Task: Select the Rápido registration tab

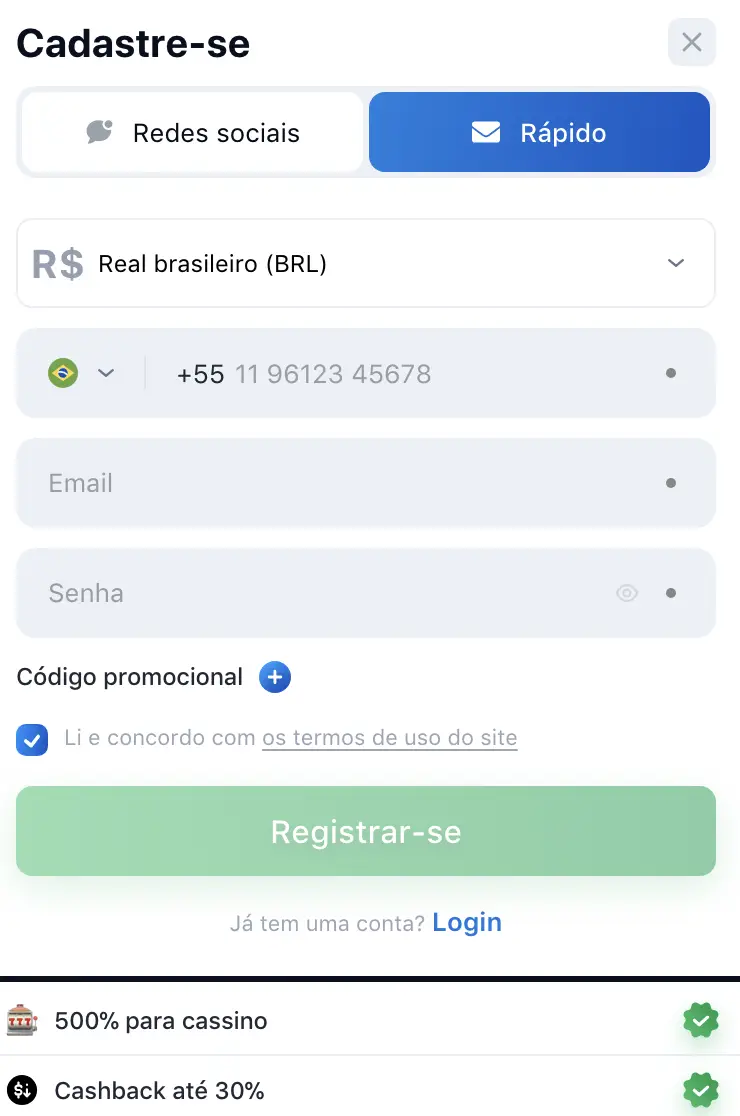Action: click(x=539, y=133)
